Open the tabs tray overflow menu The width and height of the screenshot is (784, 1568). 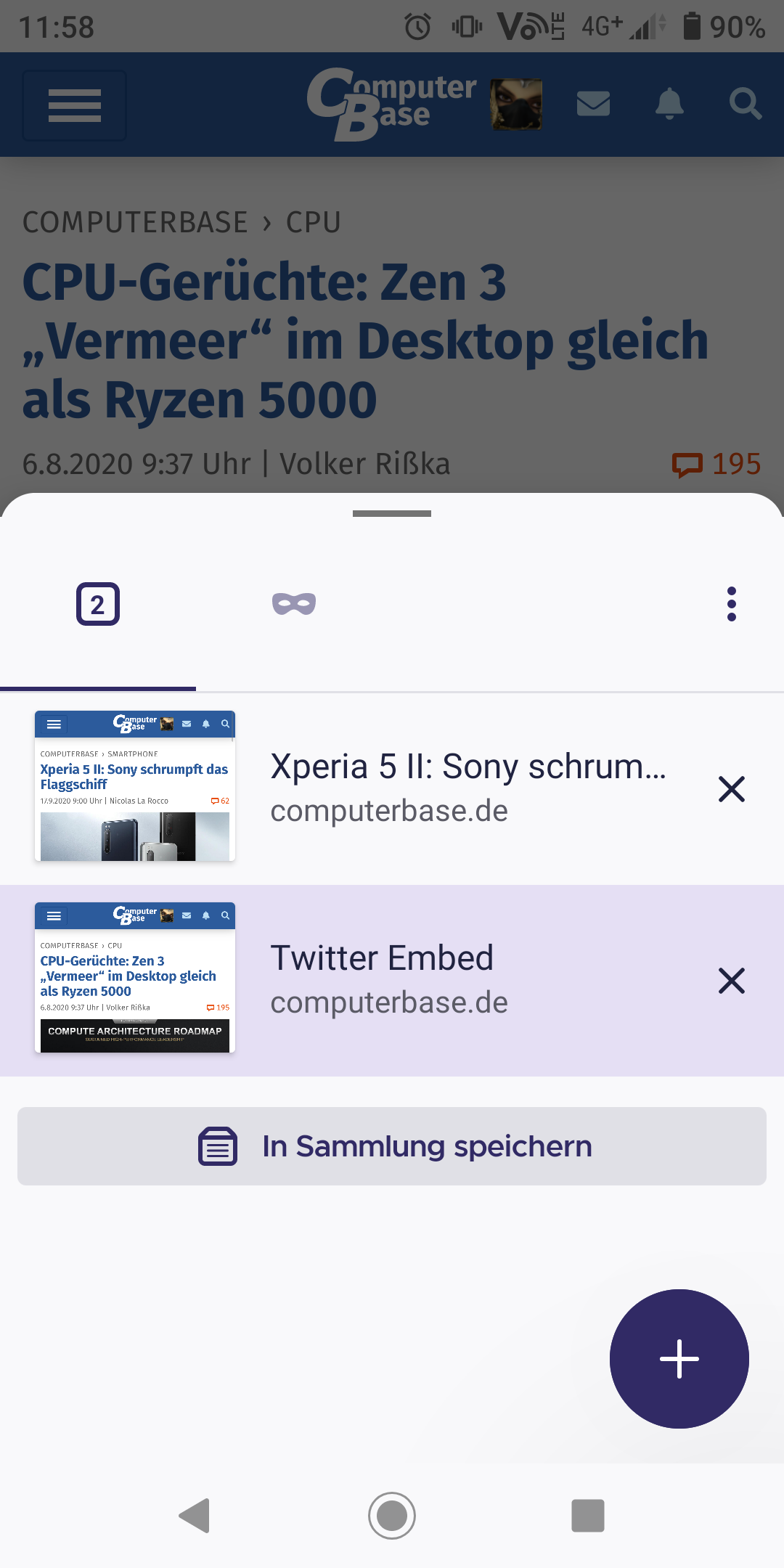731,604
